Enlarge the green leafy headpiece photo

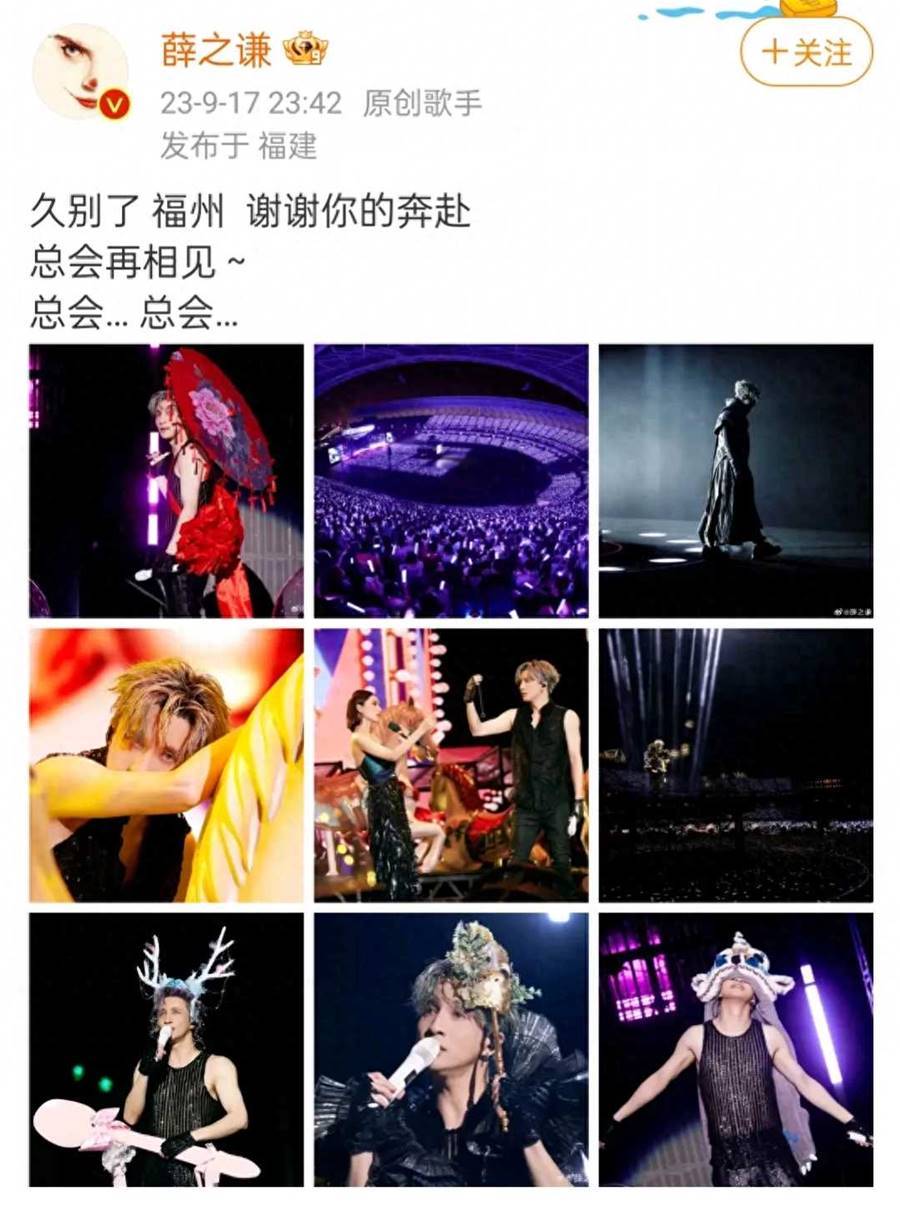(x=451, y=1049)
